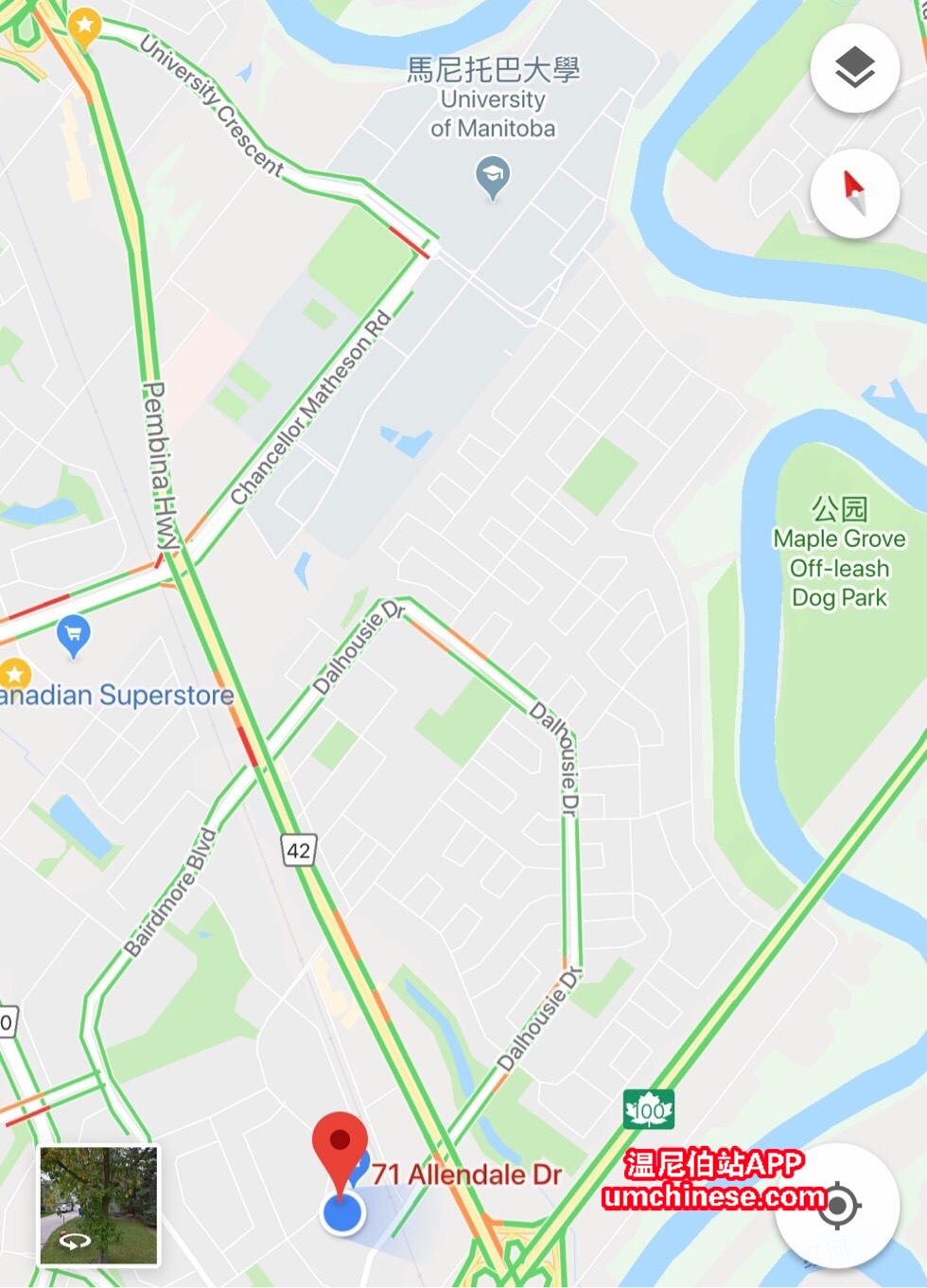The width and height of the screenshot is (927, 1288).
Task: Open the map layers selector
Action: [x=854, y=68]
